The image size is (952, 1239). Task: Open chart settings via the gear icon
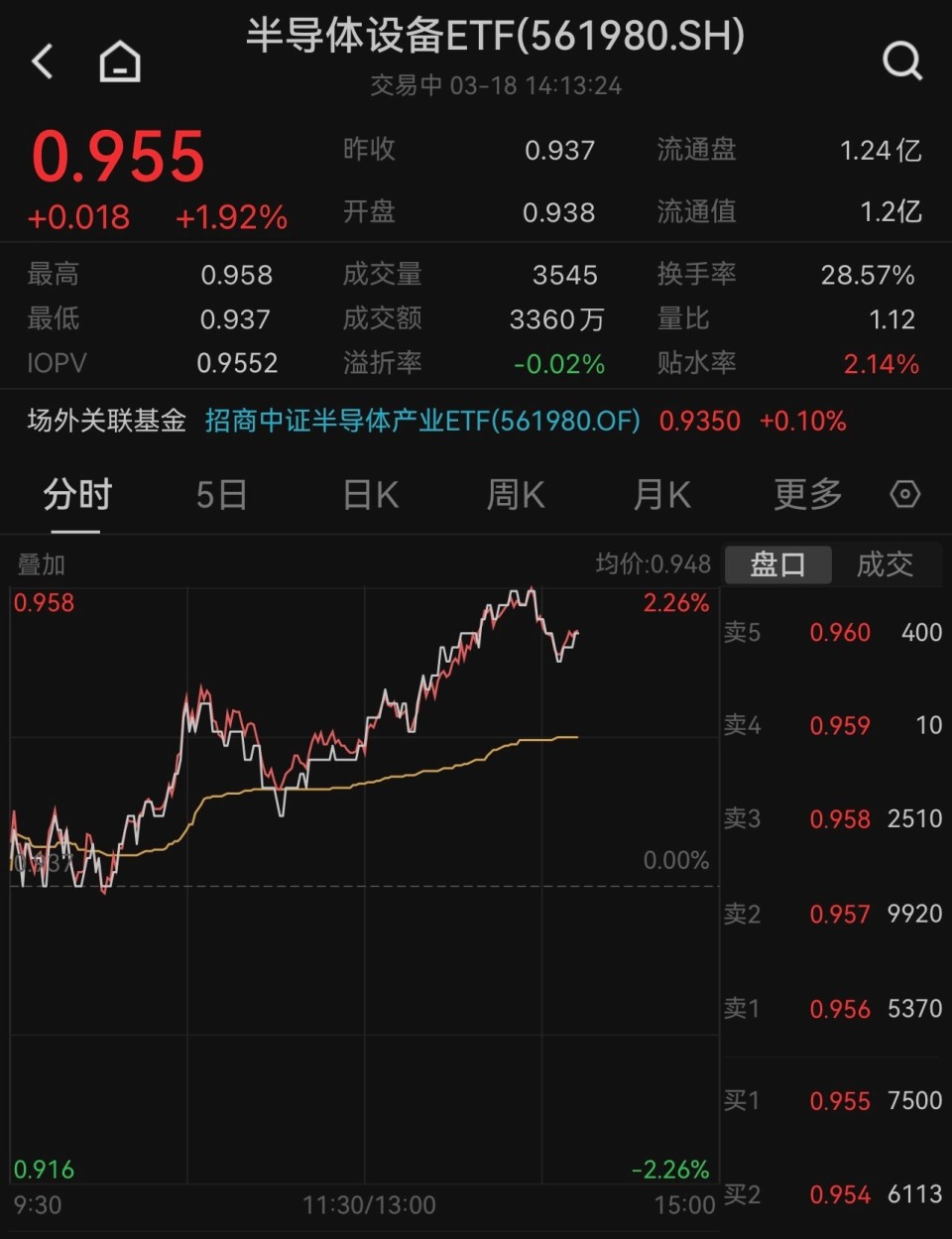[903, 494]
